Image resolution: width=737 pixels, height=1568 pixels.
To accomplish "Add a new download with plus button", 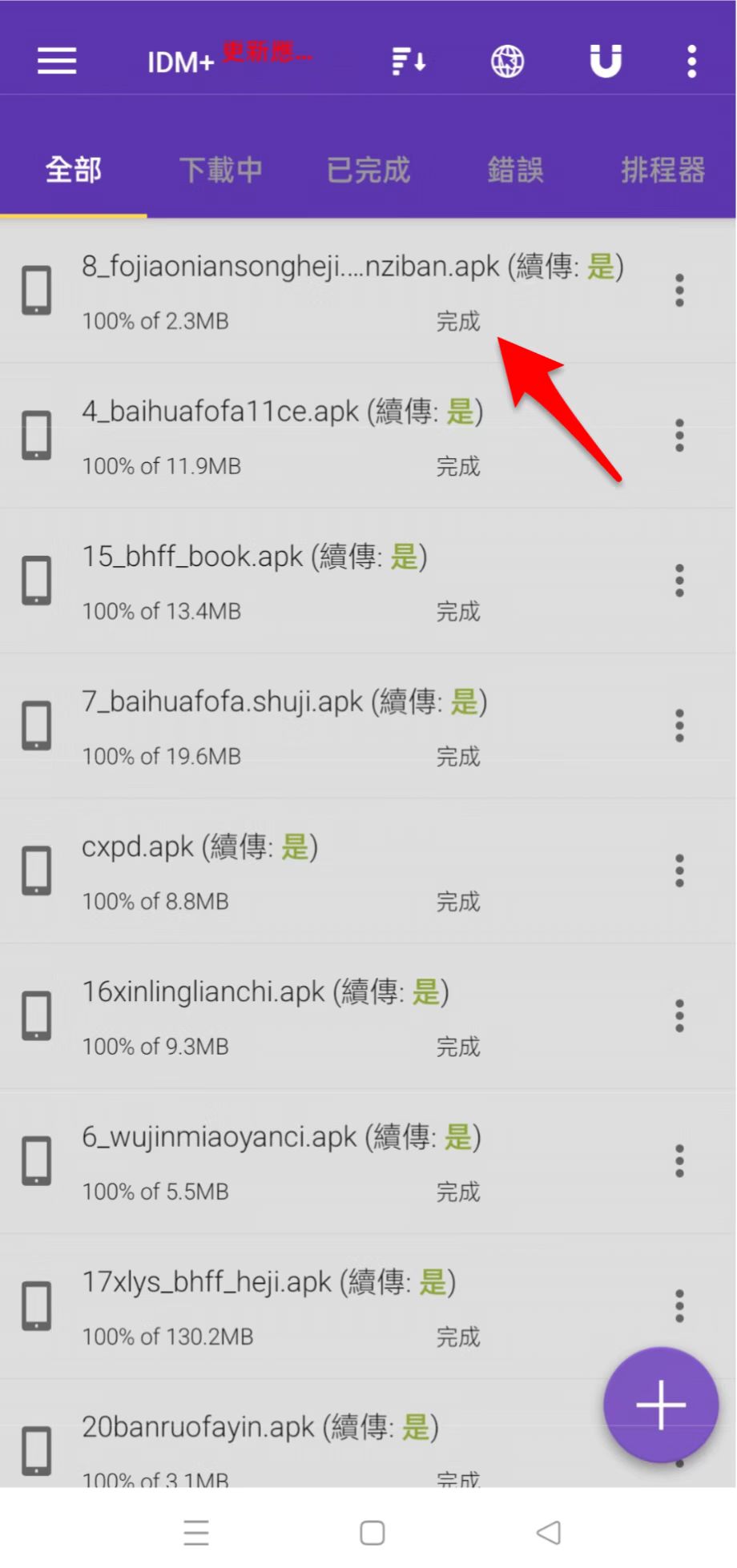I will pos(661,1405).
